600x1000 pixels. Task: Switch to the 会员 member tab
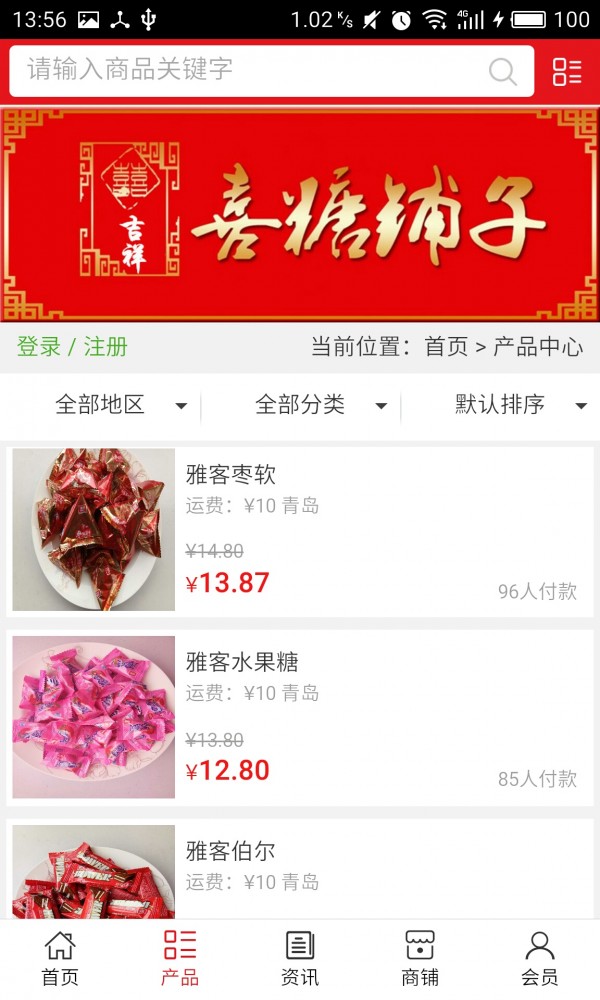[x=540, y=958]
